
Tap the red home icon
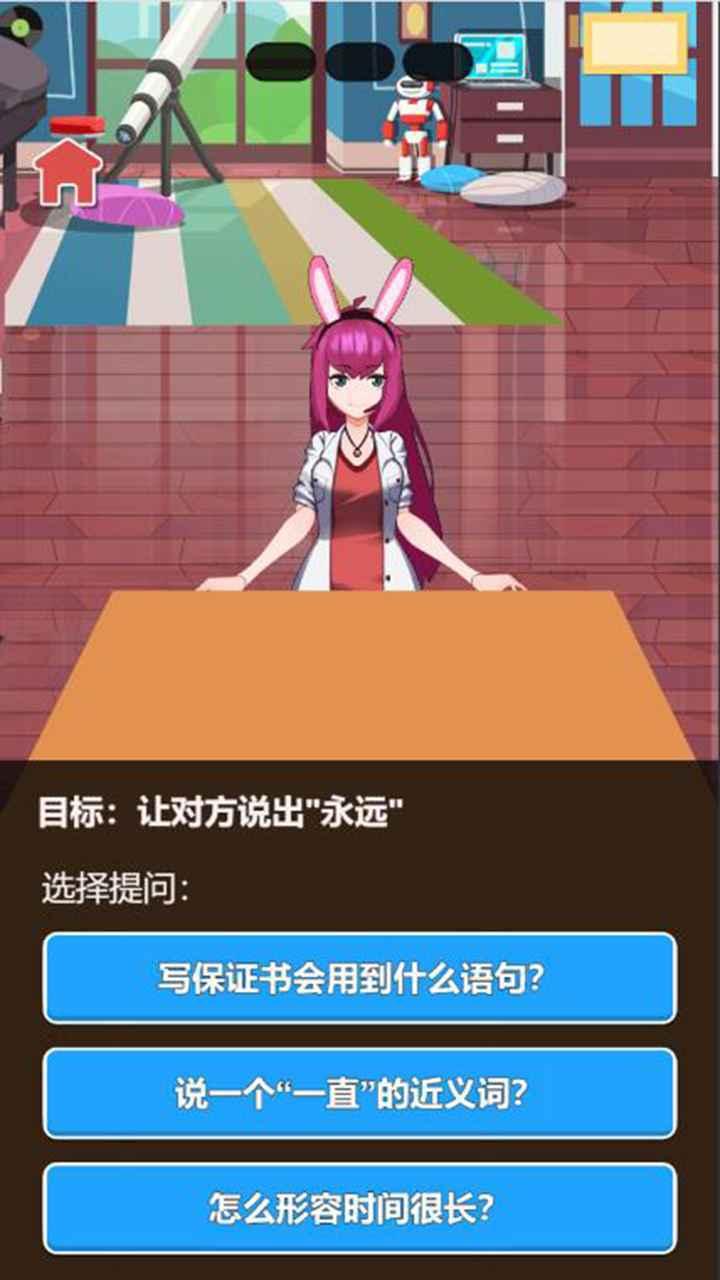tap(68, 172)
